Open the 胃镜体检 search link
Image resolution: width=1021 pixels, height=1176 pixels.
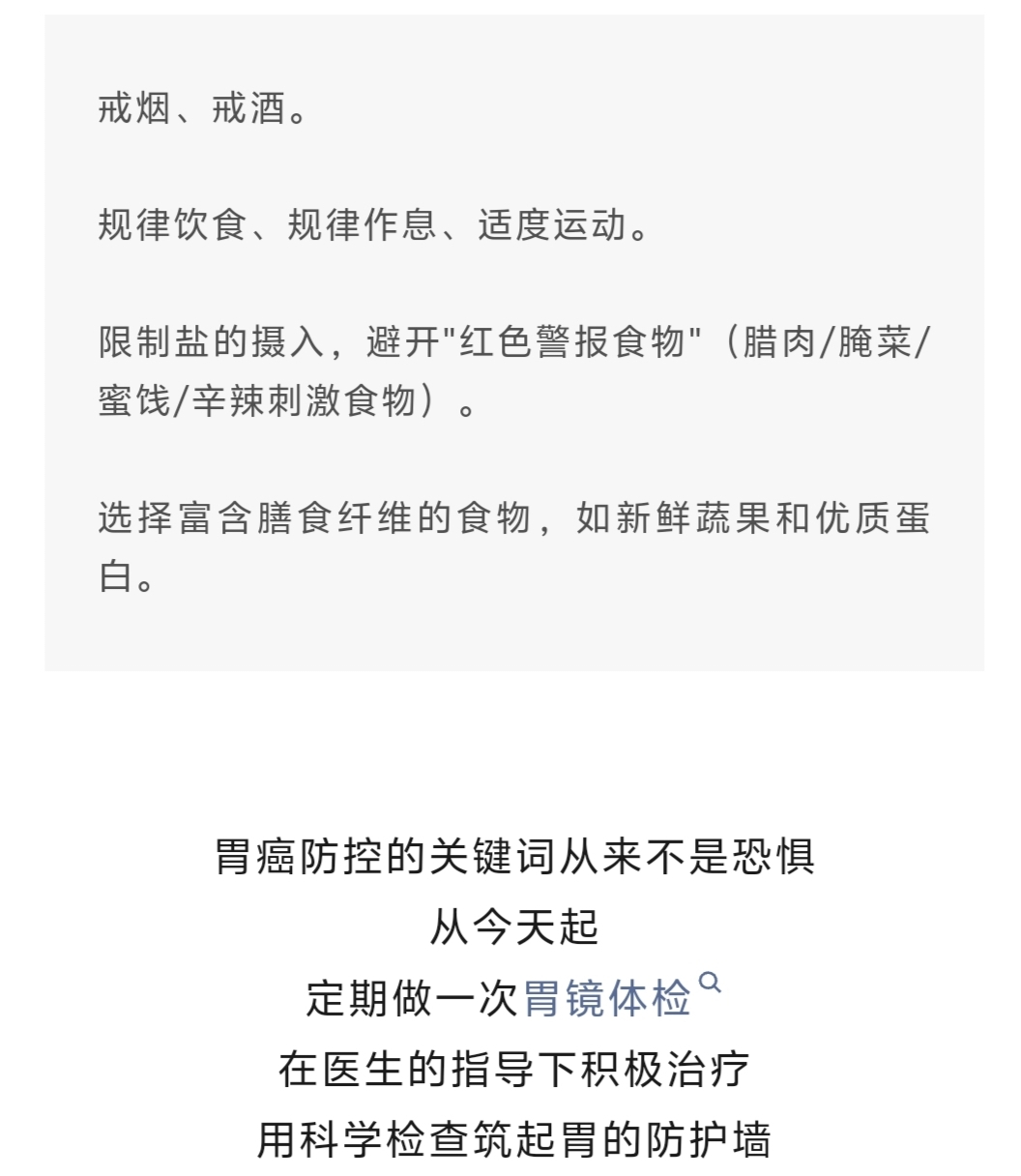coord(607,998)
